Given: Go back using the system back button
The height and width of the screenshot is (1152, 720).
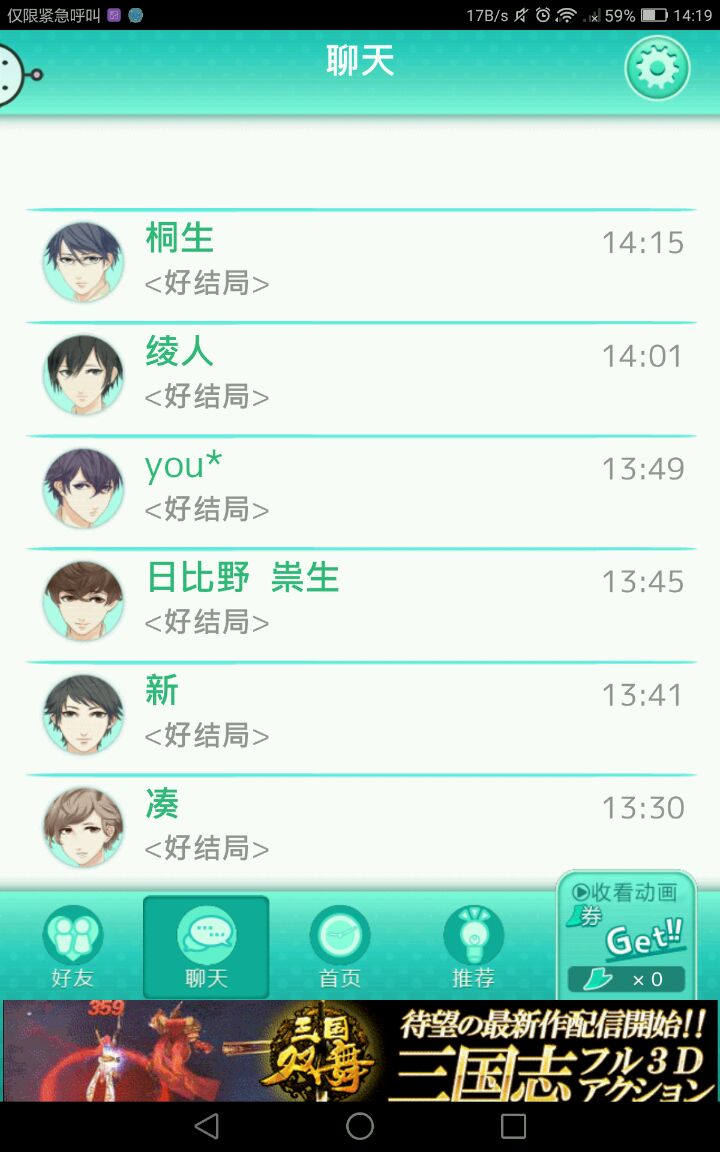Looking at the screenshot, I should [x=207, y=1127].
